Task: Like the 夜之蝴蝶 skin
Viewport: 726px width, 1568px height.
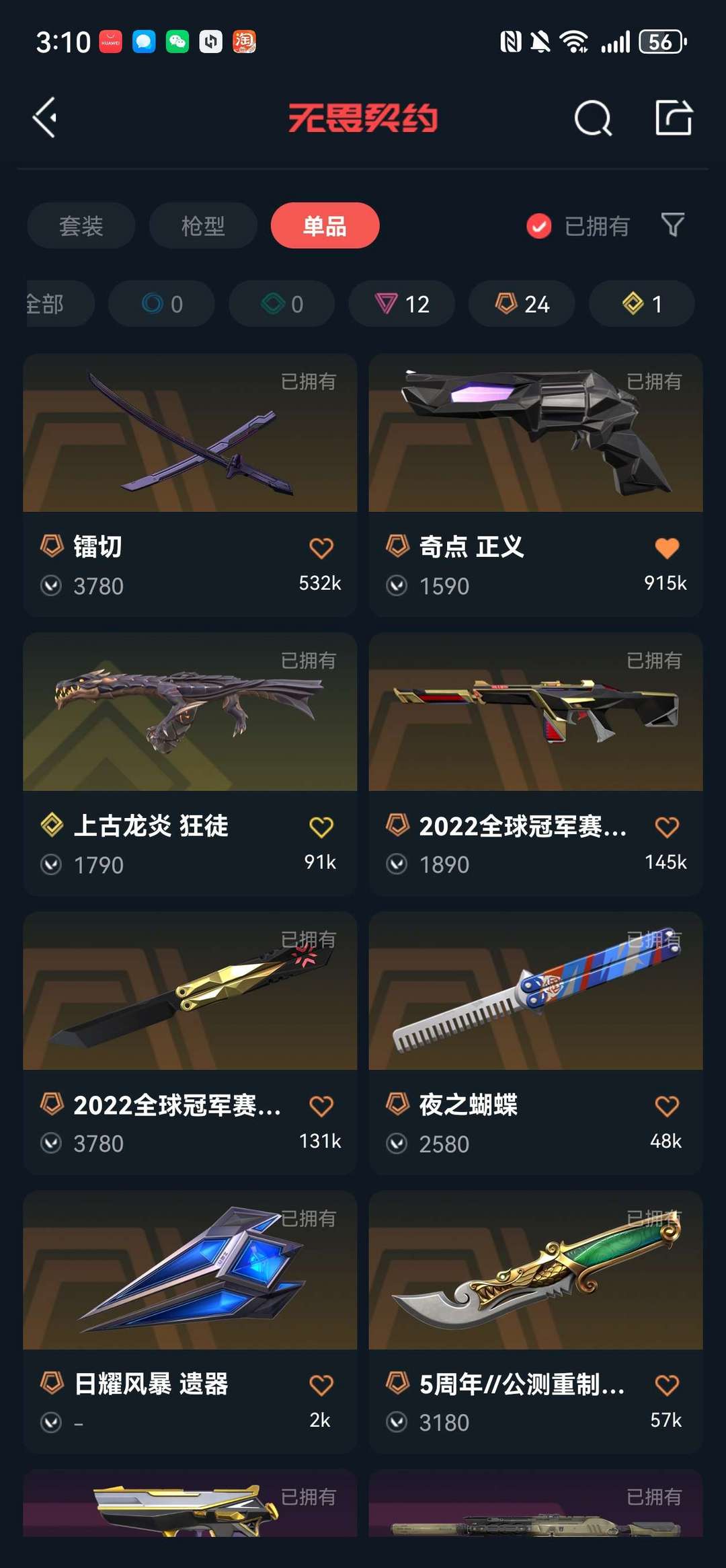Action: tap(667, 1106)
